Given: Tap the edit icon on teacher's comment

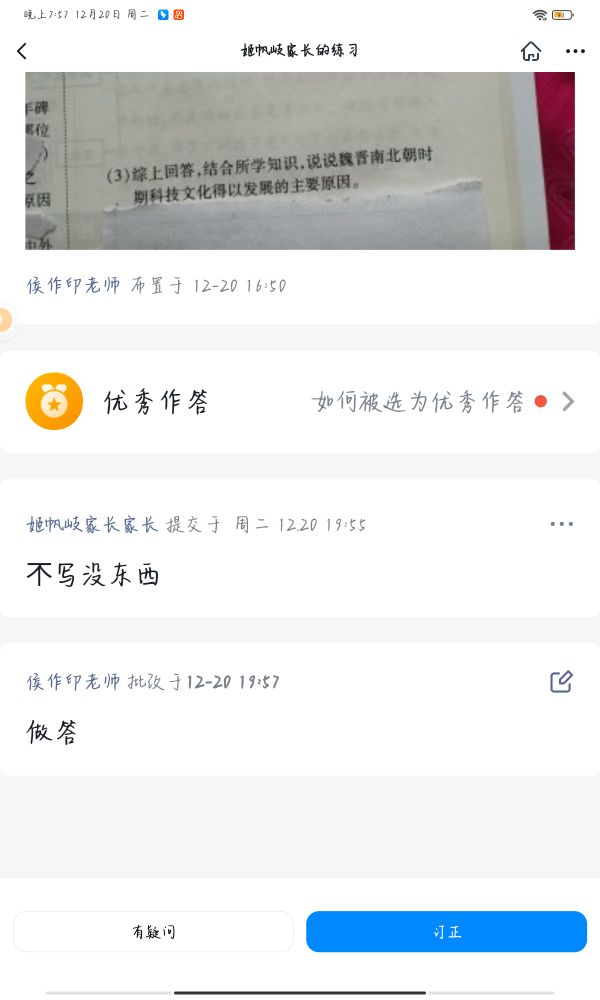Looking at the screenshot, I should (562, 682).
